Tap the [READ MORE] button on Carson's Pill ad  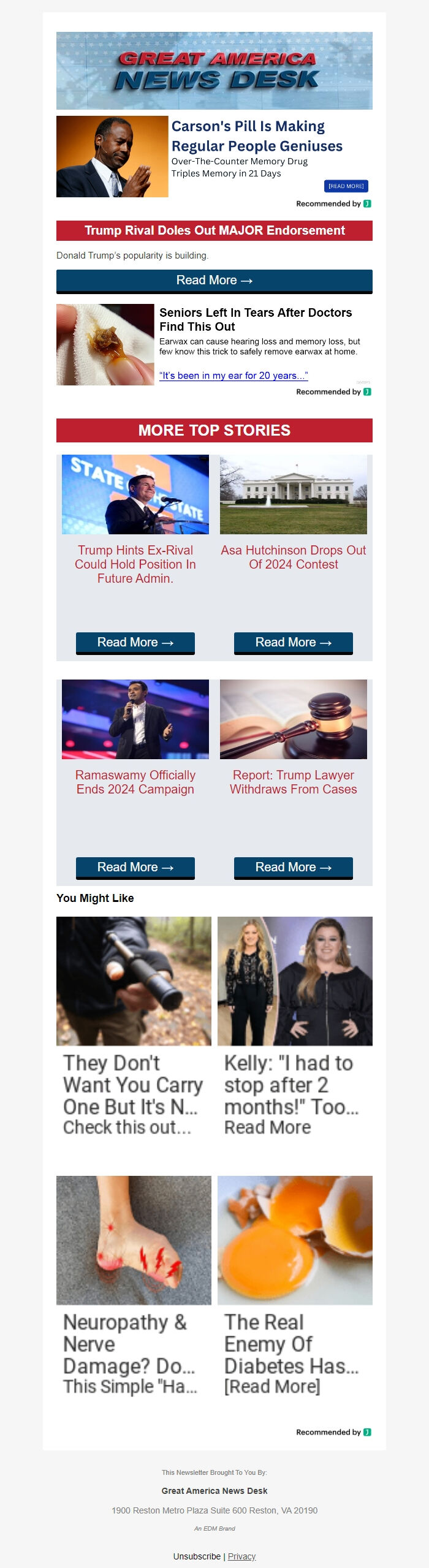[x=346, y=186]
